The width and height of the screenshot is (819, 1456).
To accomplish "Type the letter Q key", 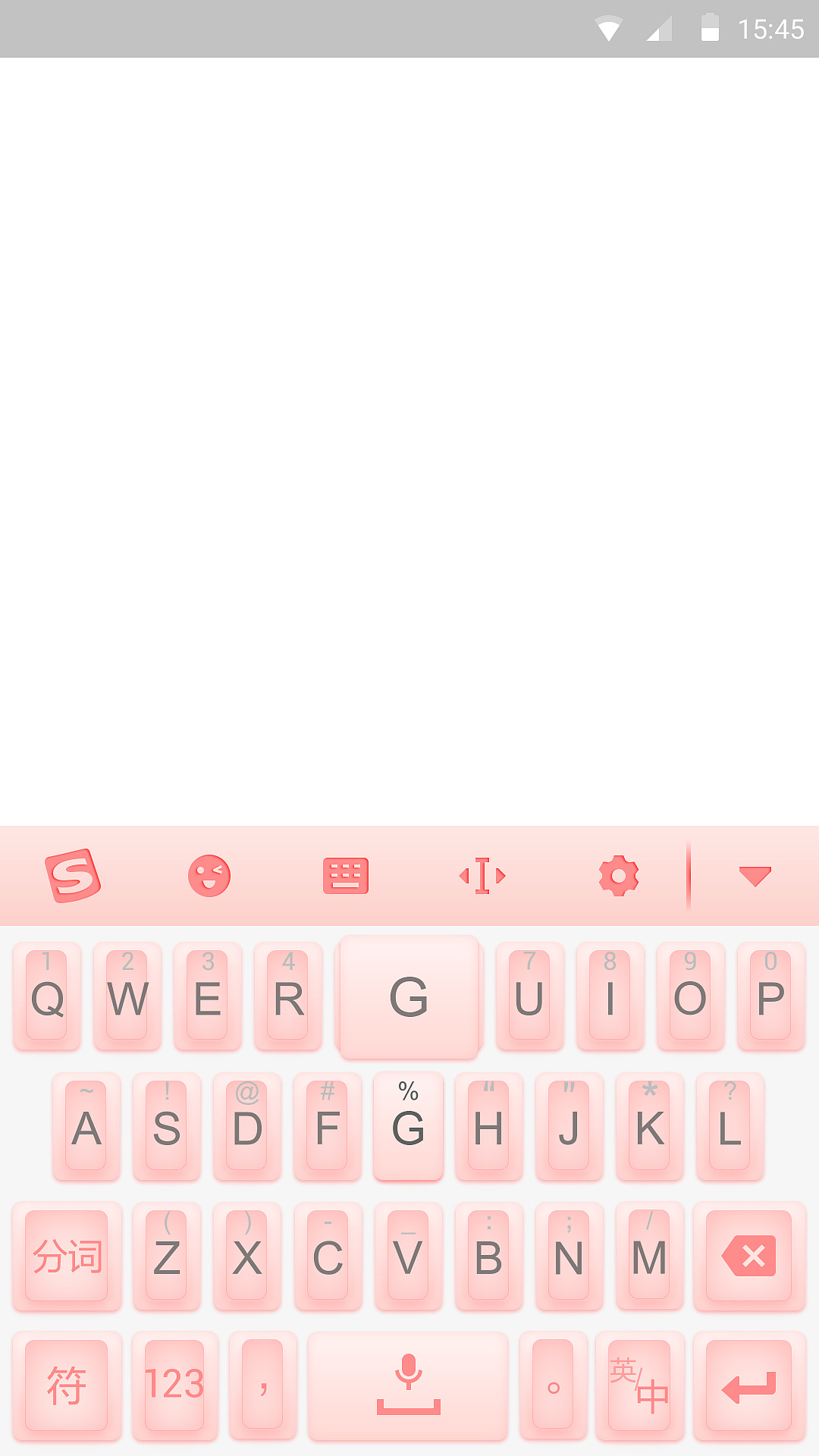I will coord(47,996).
